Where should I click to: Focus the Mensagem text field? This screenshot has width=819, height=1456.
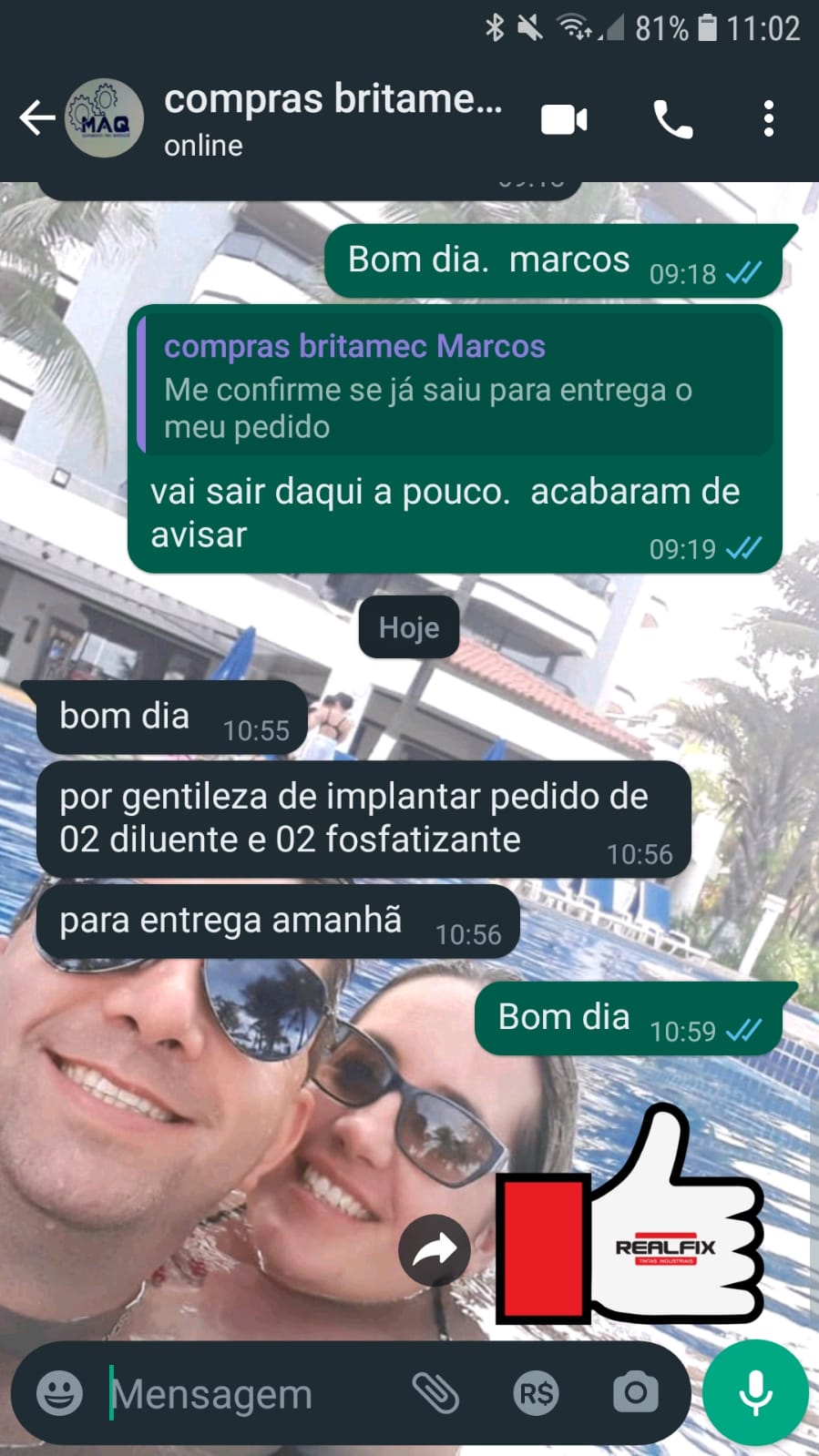(246, 1393)
